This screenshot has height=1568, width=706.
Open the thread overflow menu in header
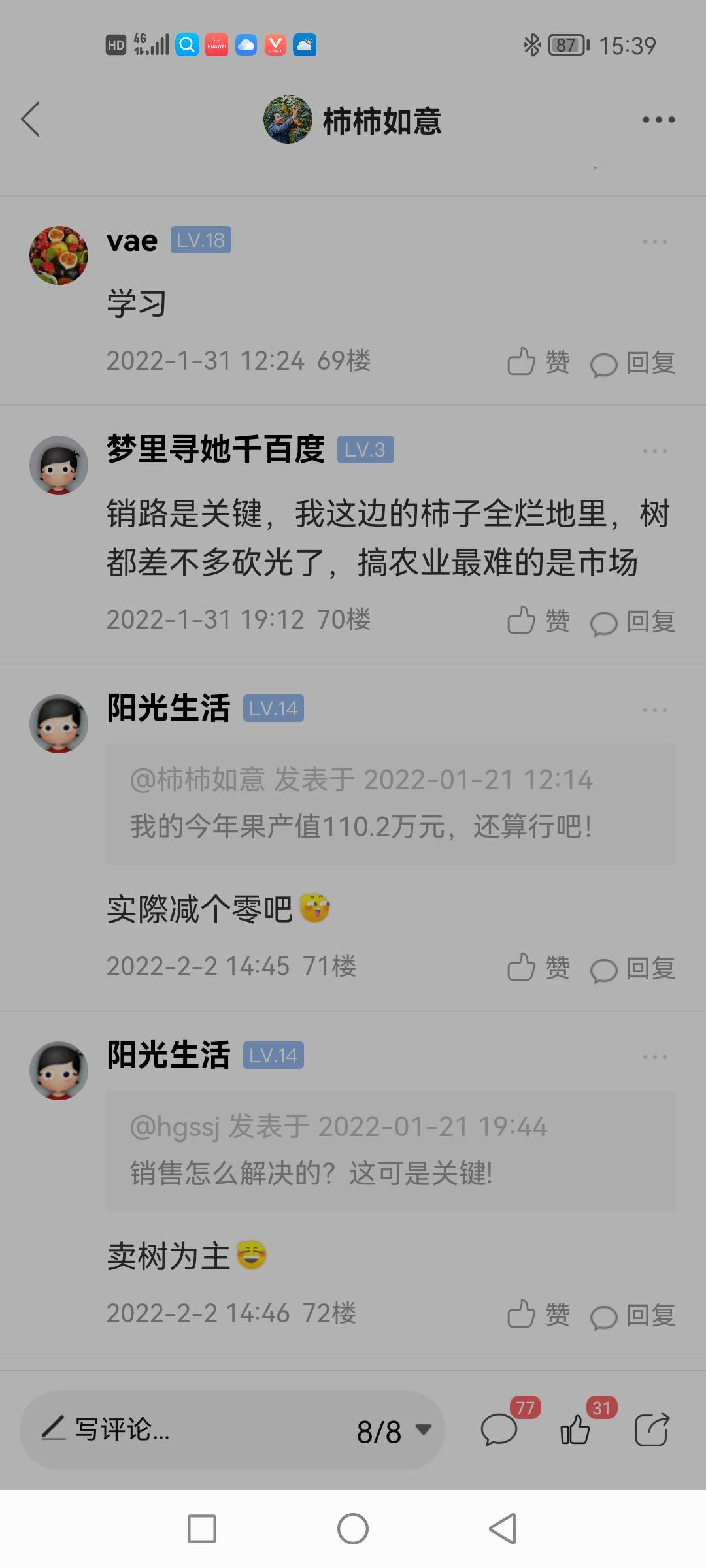[x=658, y=120]
